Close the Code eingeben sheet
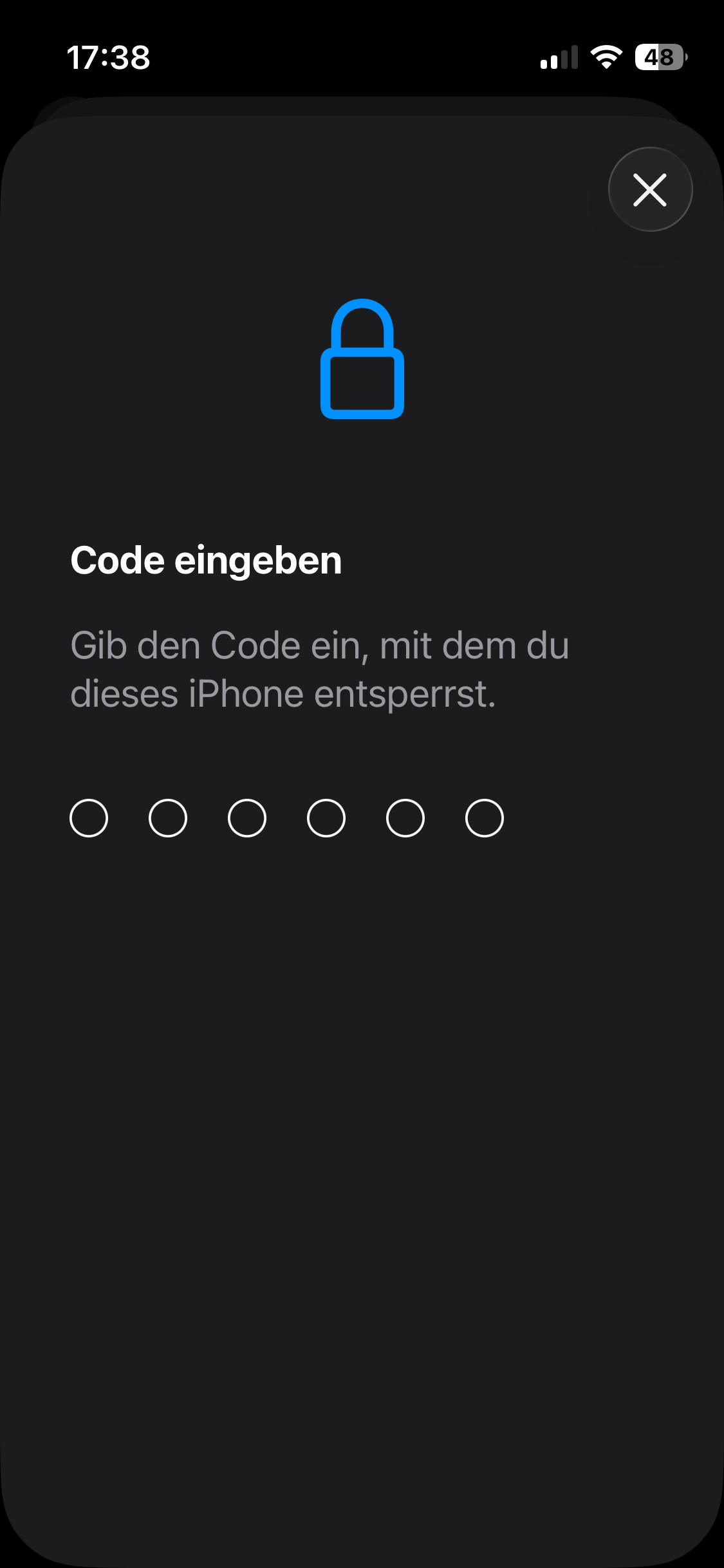724x1568 pixels. [x=650, y=189]
